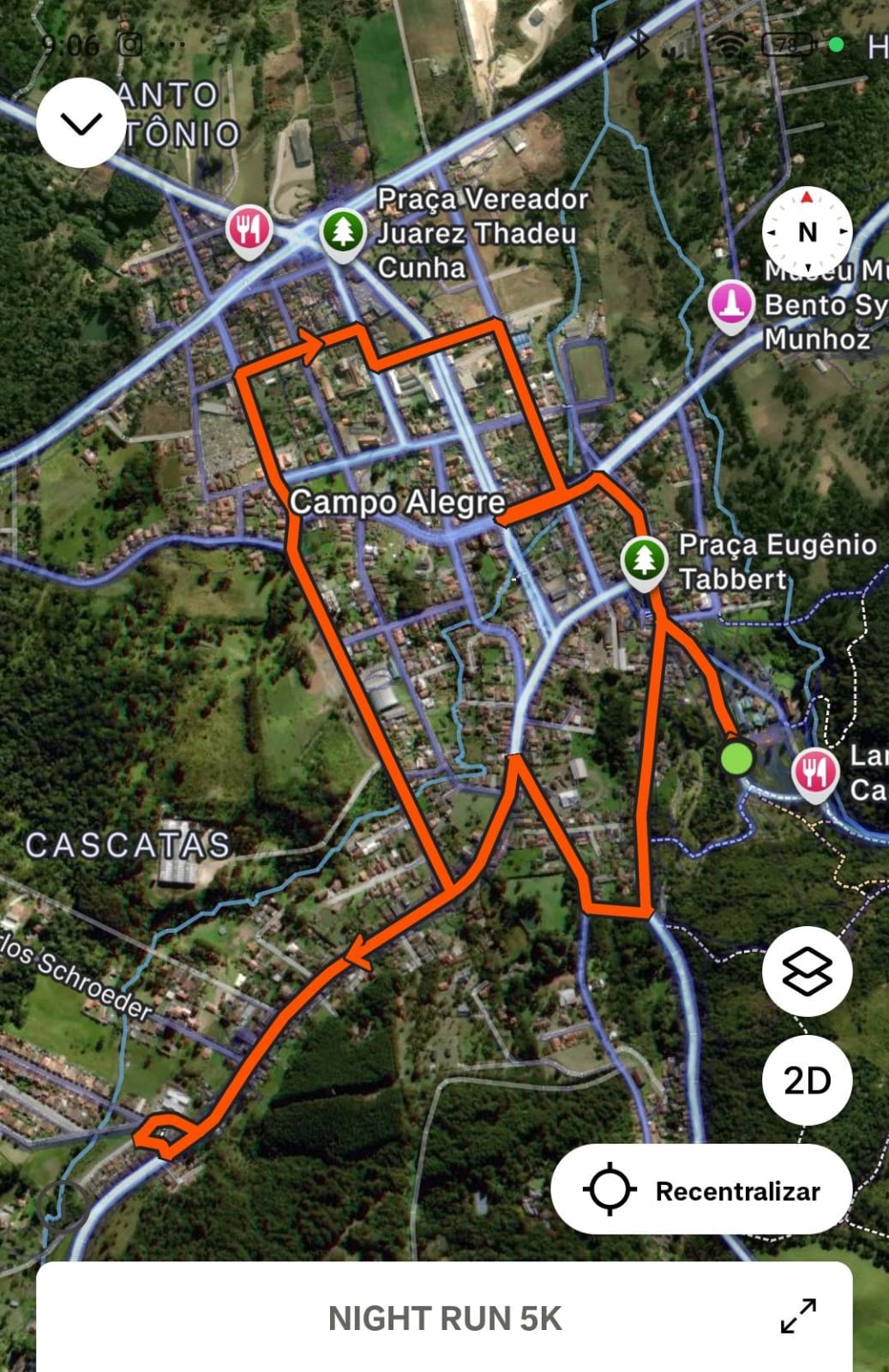
Task: Collapse the map with the down chevron
Action: click(81, 123)
